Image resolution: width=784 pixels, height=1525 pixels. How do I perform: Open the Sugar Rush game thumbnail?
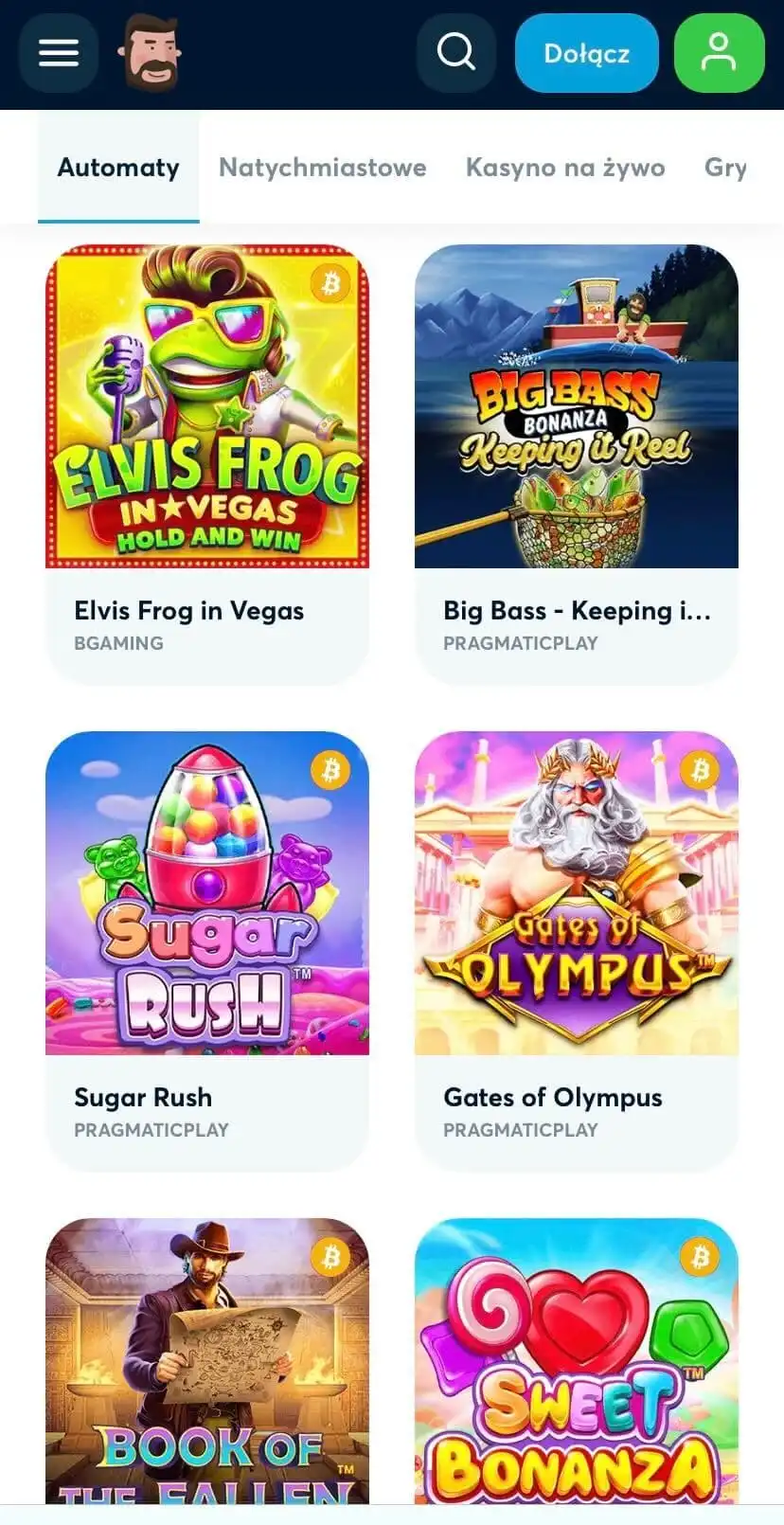[206, 894]
